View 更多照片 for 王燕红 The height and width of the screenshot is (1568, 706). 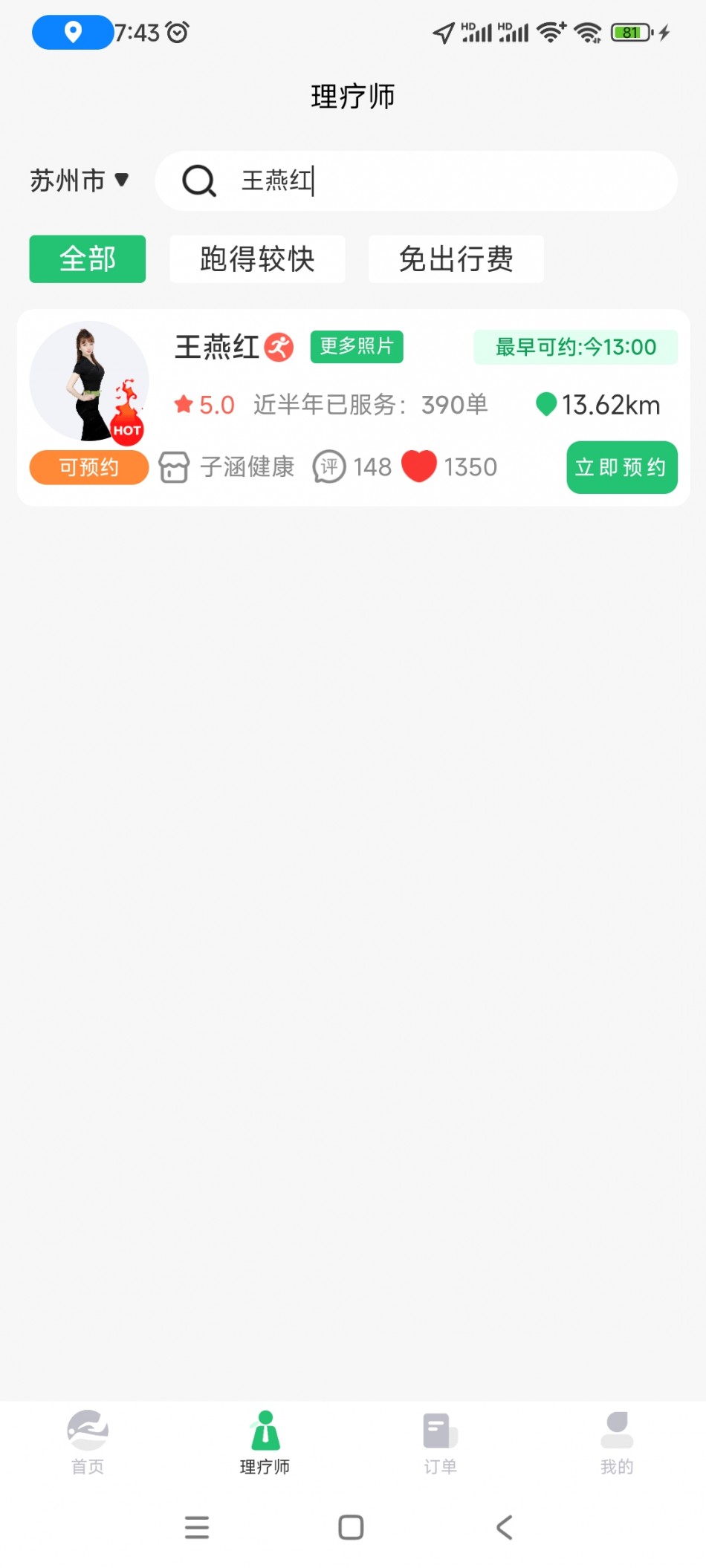tap(357, 347)
